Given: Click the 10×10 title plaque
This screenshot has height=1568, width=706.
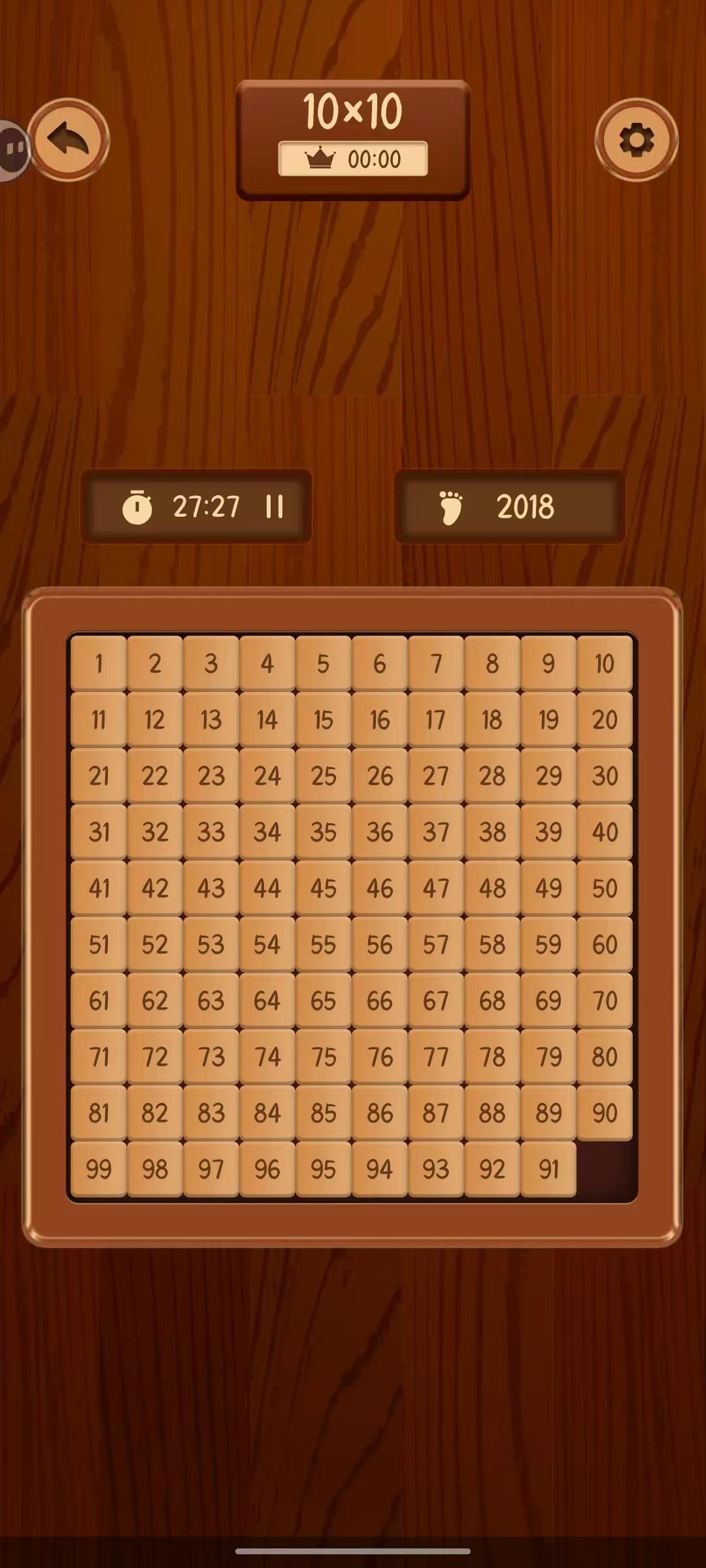Looking at the screenshot, I should (x=353, y=111).
